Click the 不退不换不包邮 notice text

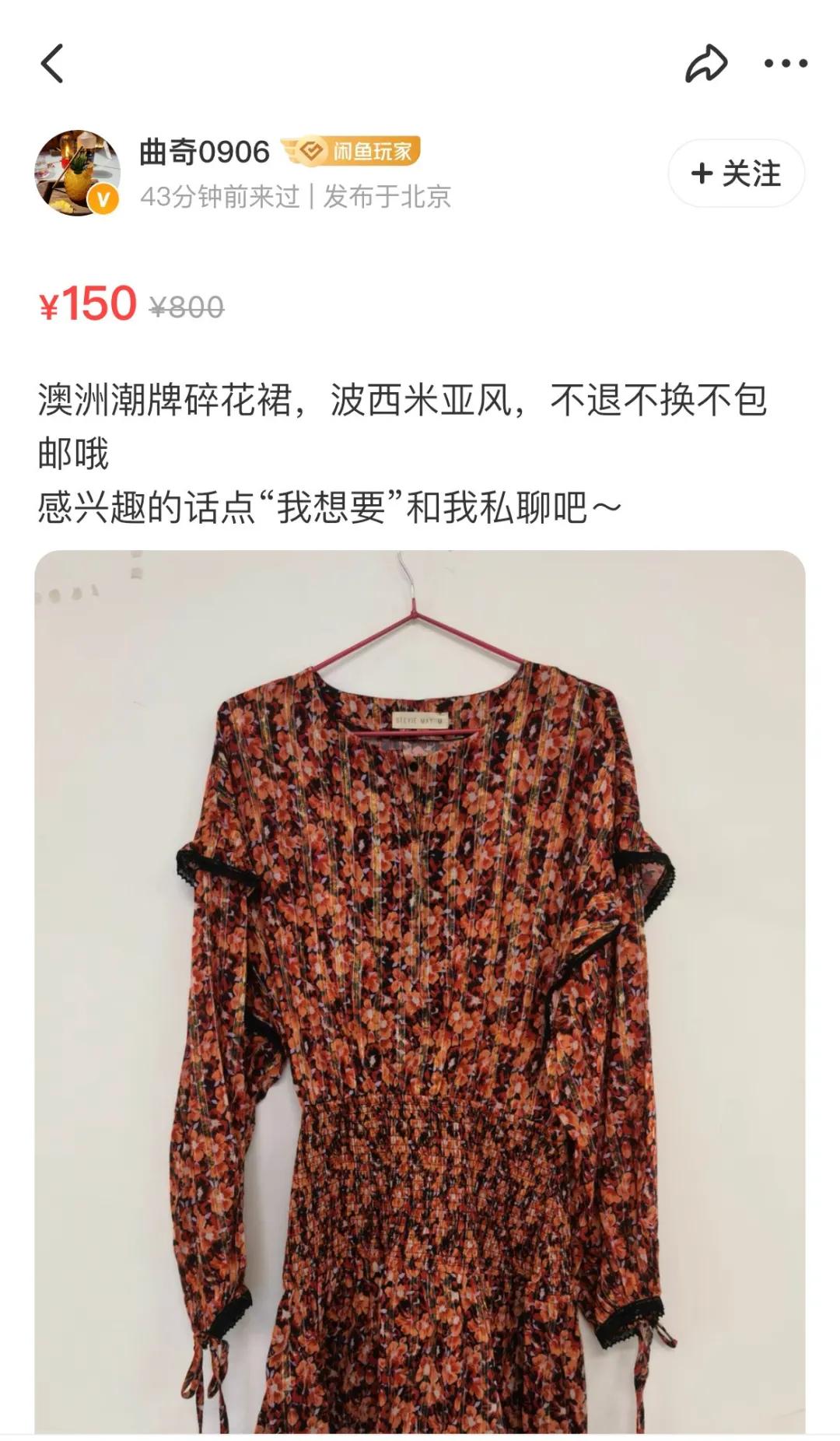[x=661, y=401]
